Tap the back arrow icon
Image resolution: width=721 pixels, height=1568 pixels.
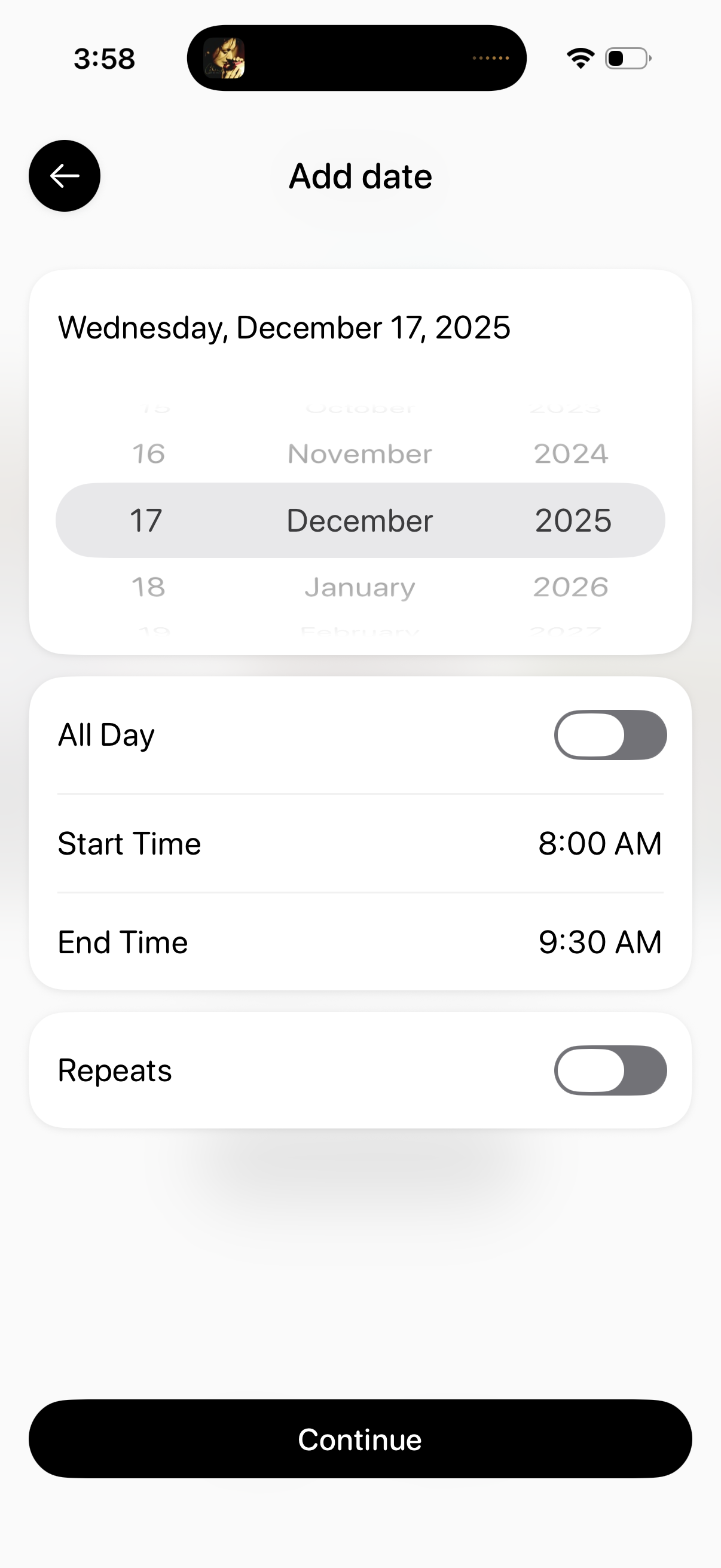[x=64, y=175]
